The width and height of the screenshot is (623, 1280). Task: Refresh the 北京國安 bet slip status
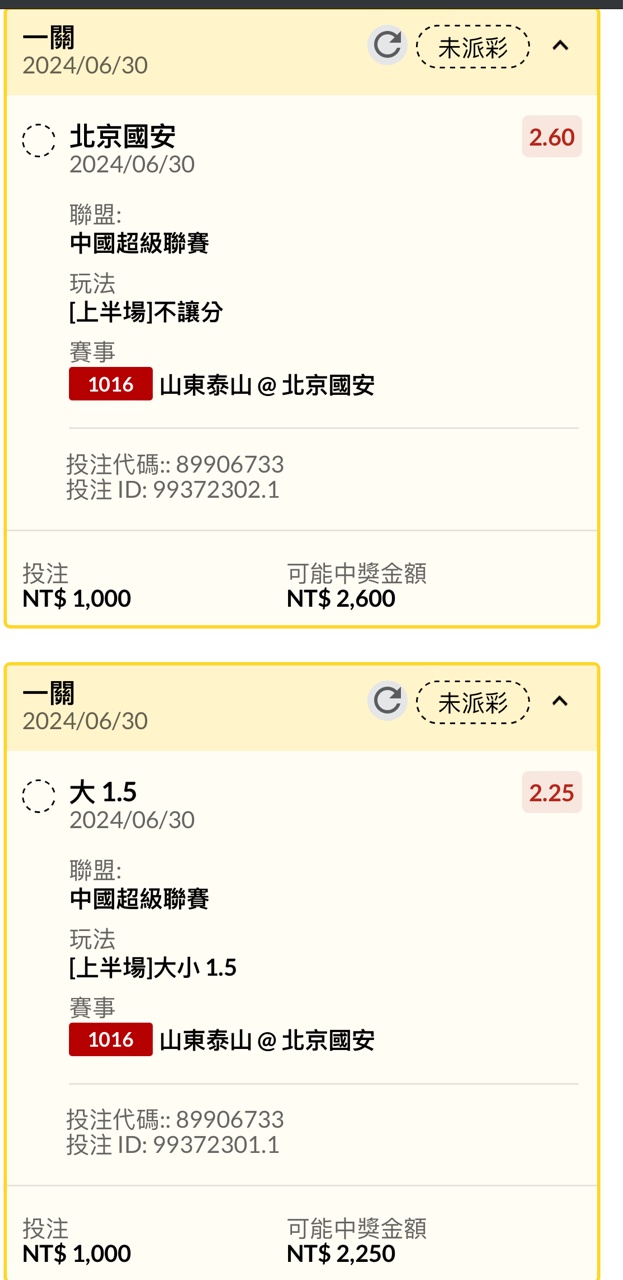[387, 45]
